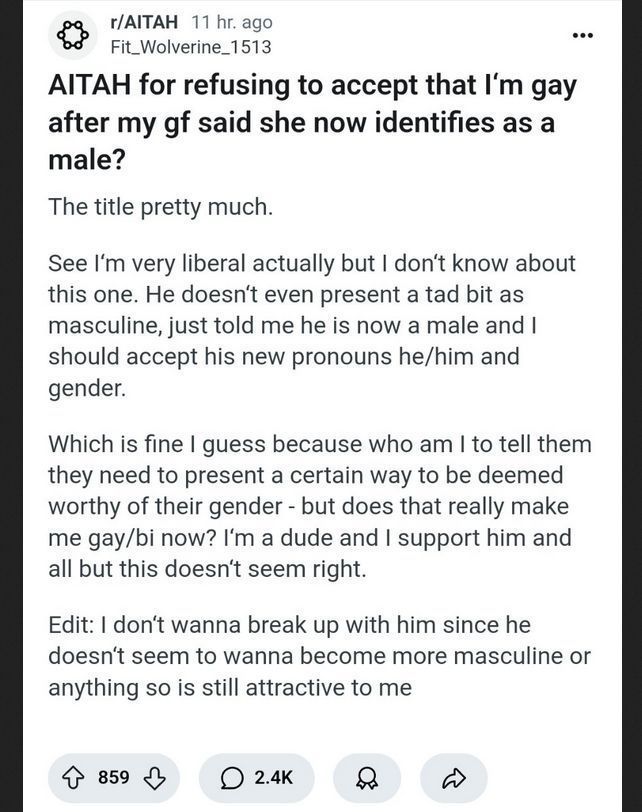Open the 2.4K comments
Image resolution: width=642 pixels, height=812 pixels.
[256, 777]
